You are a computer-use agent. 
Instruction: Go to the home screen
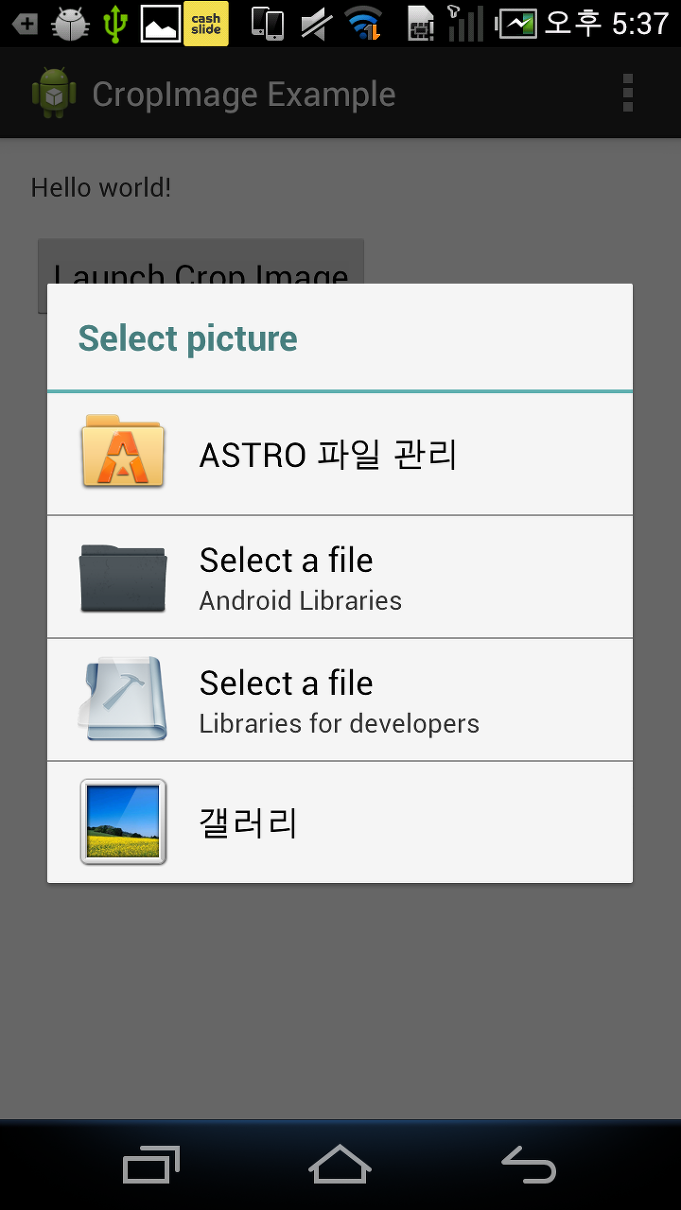pyautogui.click(x=340, y=1166)
